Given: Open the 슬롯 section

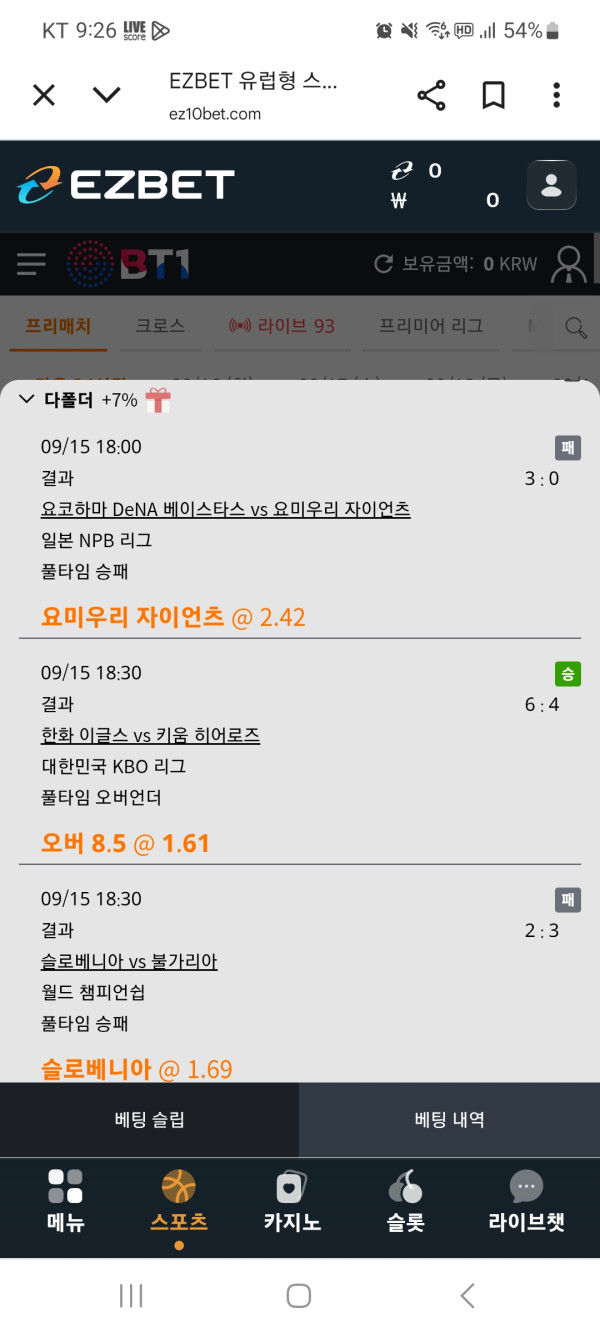Looking at the screenshot, I should (405, 1200).
